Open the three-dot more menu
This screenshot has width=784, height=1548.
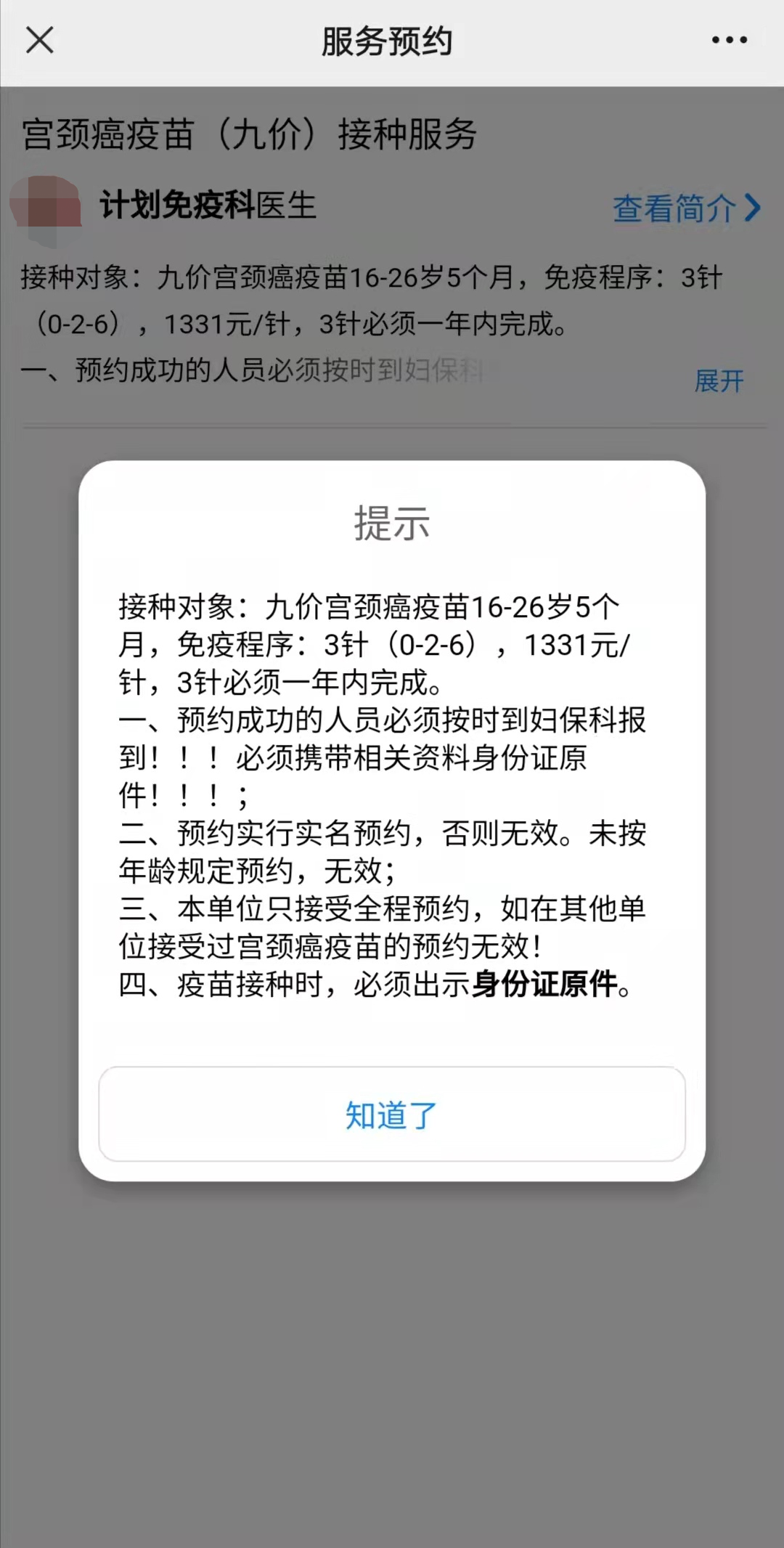pos(729,41)
